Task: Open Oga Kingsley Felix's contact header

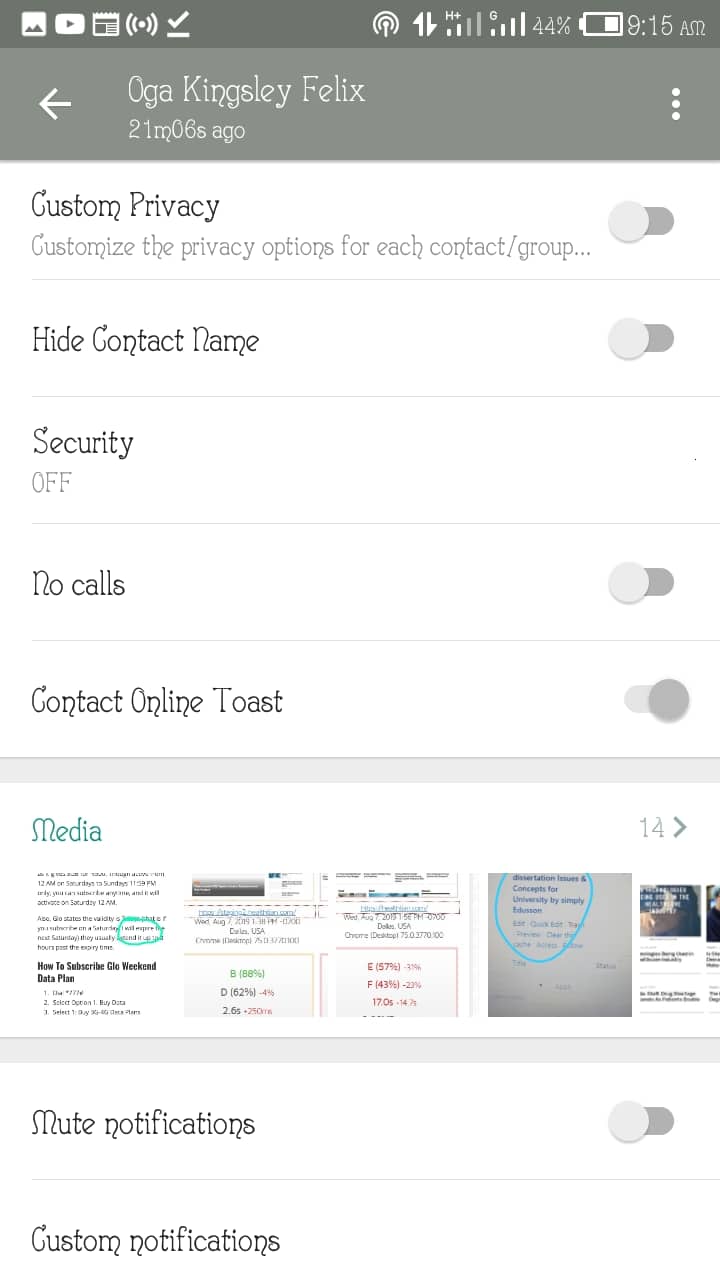Action: [x=246, y=106]
